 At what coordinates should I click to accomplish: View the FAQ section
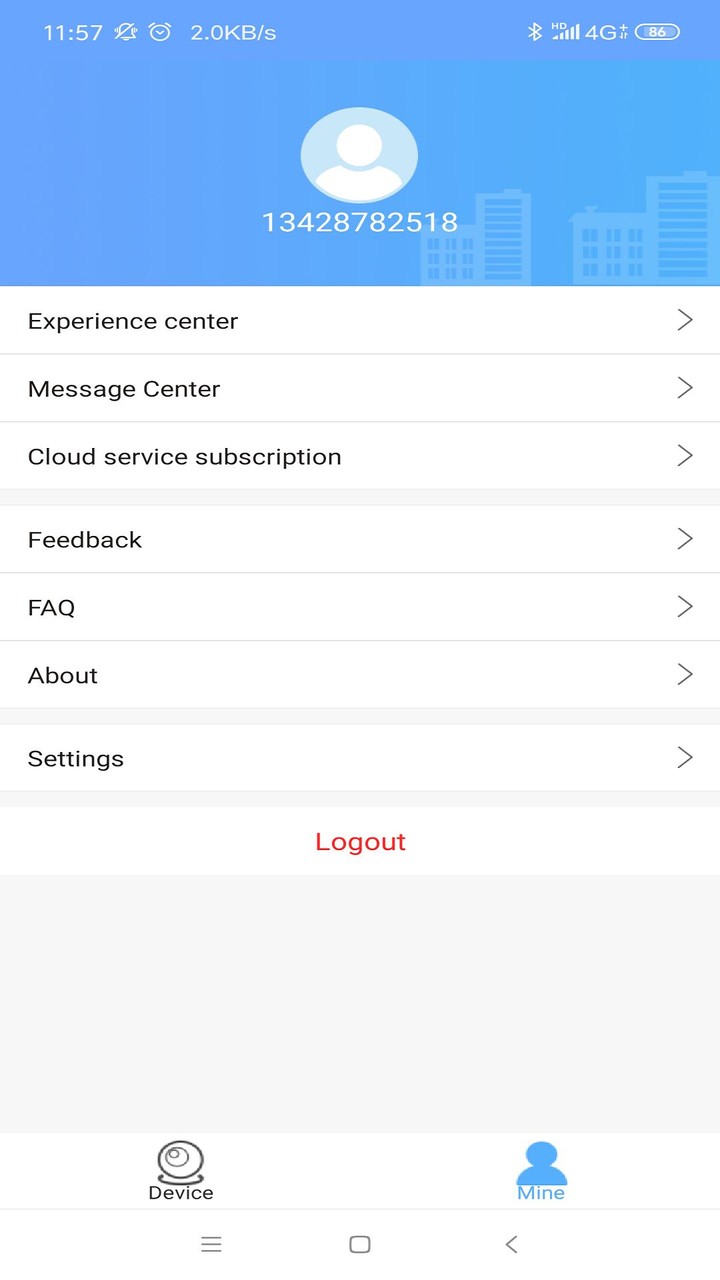point(360,607)
